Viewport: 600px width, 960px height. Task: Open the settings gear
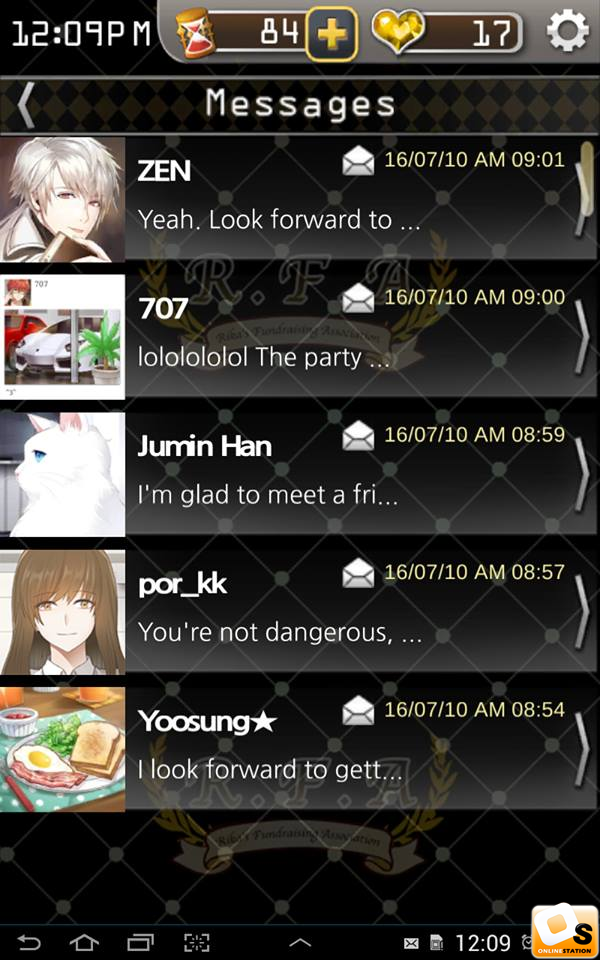tap(567, 31)
